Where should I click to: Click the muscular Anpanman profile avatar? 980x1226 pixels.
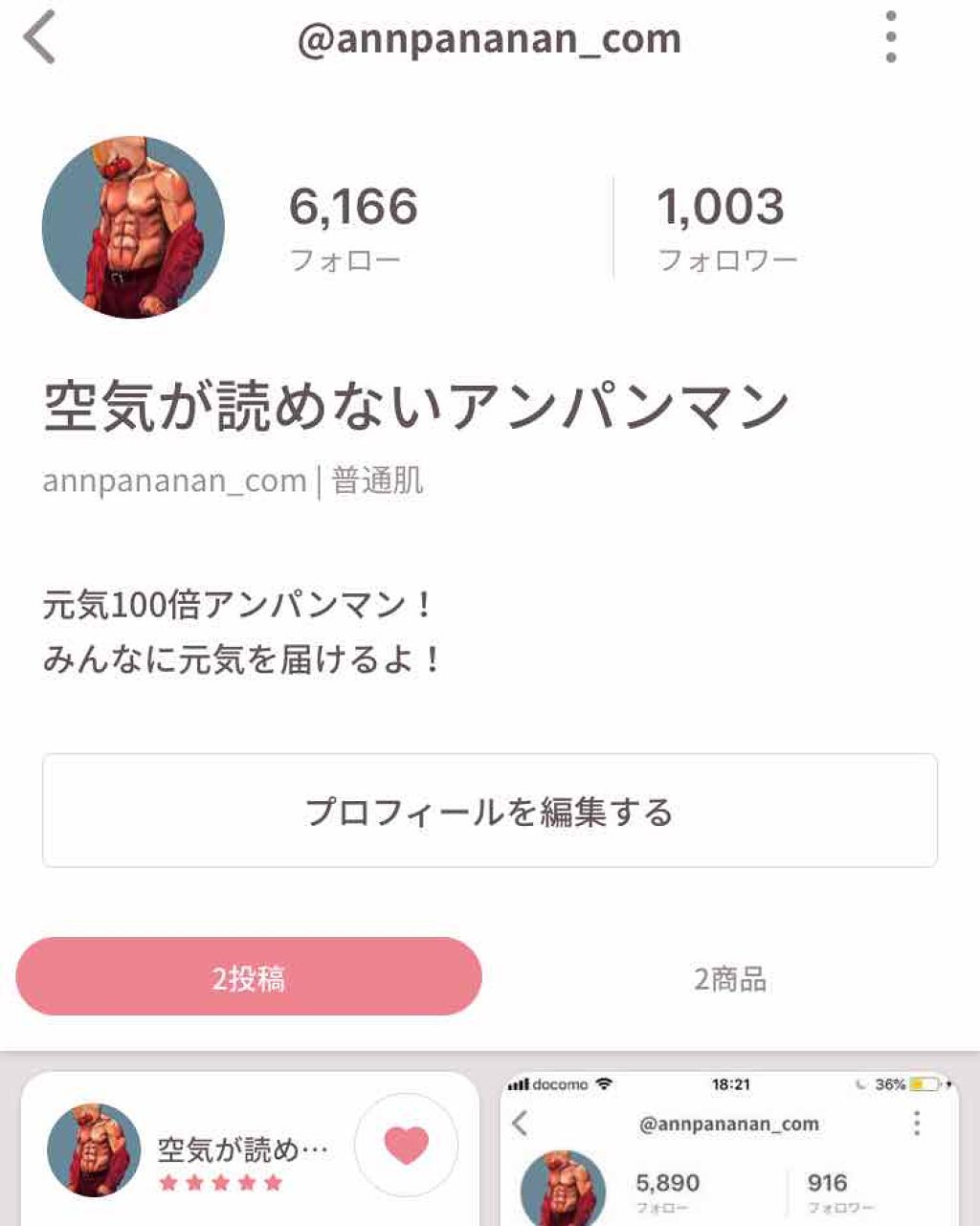tap(134, 225)
